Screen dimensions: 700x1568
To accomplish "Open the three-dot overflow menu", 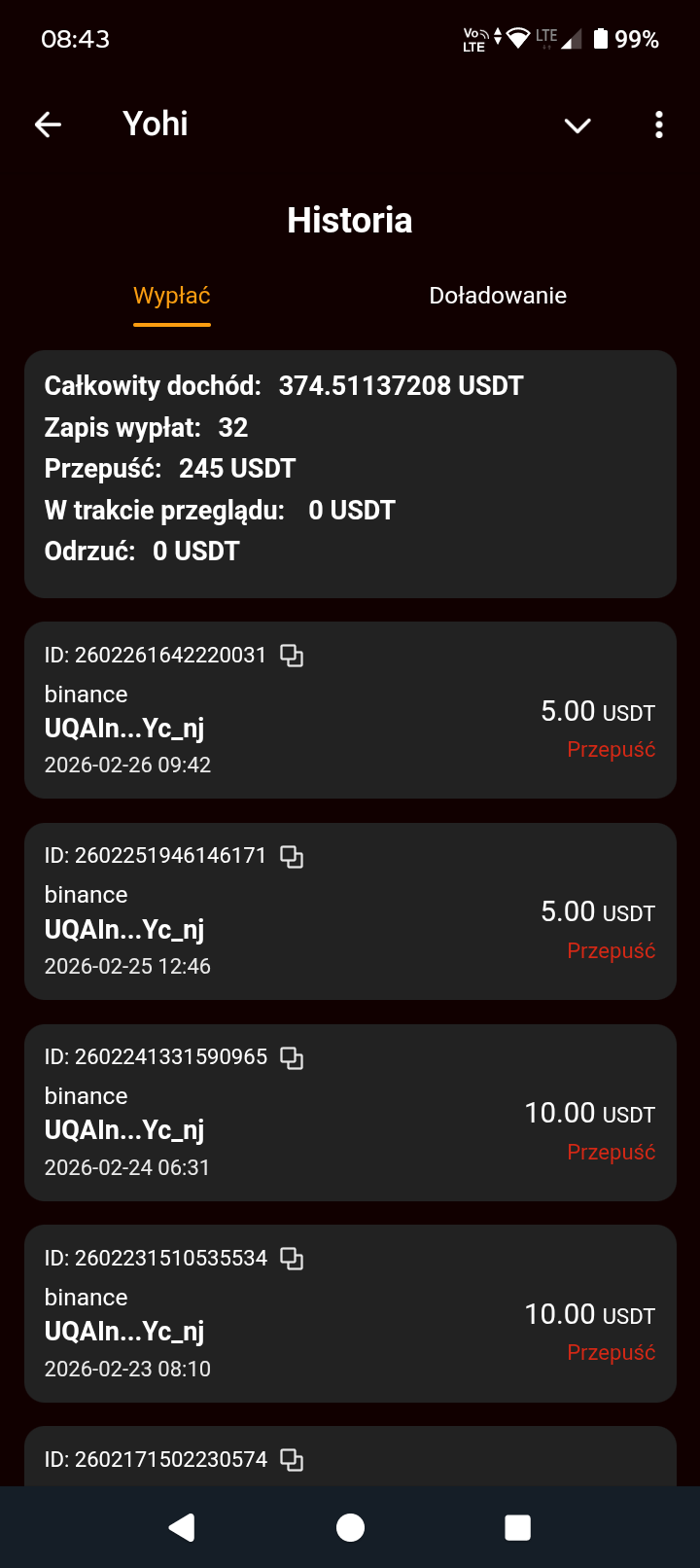I will (659, 125).
